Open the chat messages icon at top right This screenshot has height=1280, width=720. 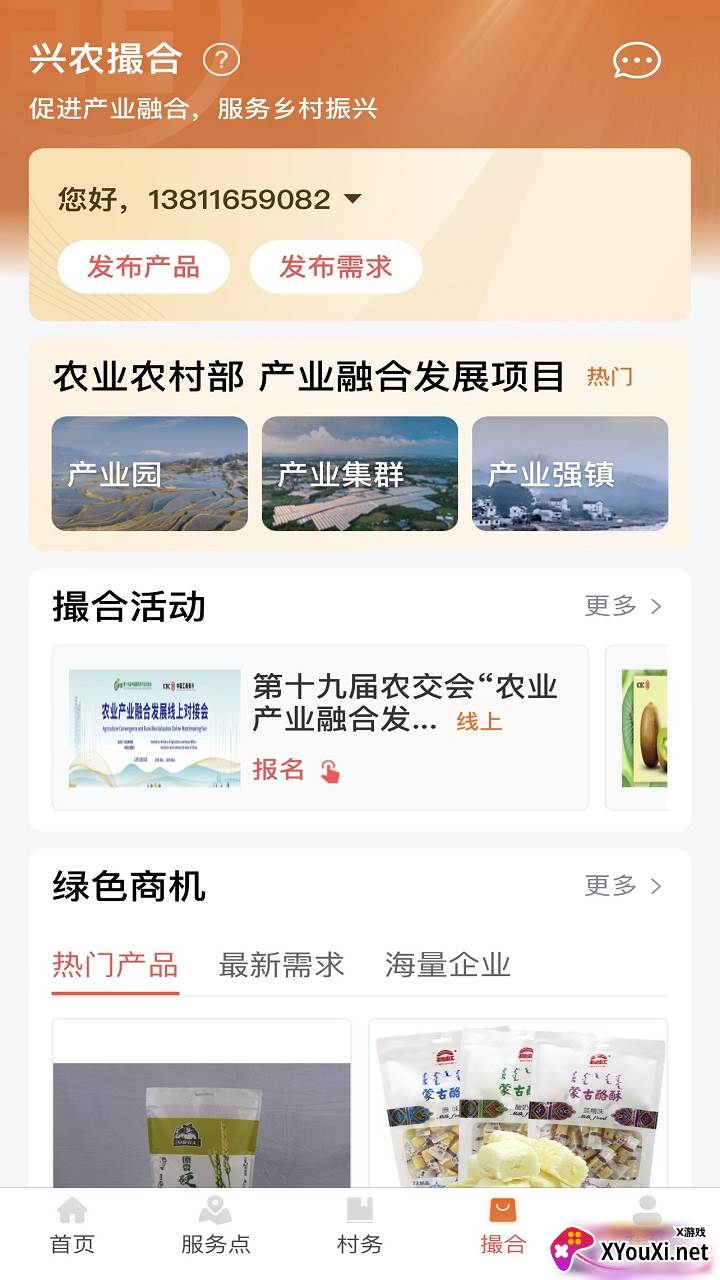tap(637, 62)
